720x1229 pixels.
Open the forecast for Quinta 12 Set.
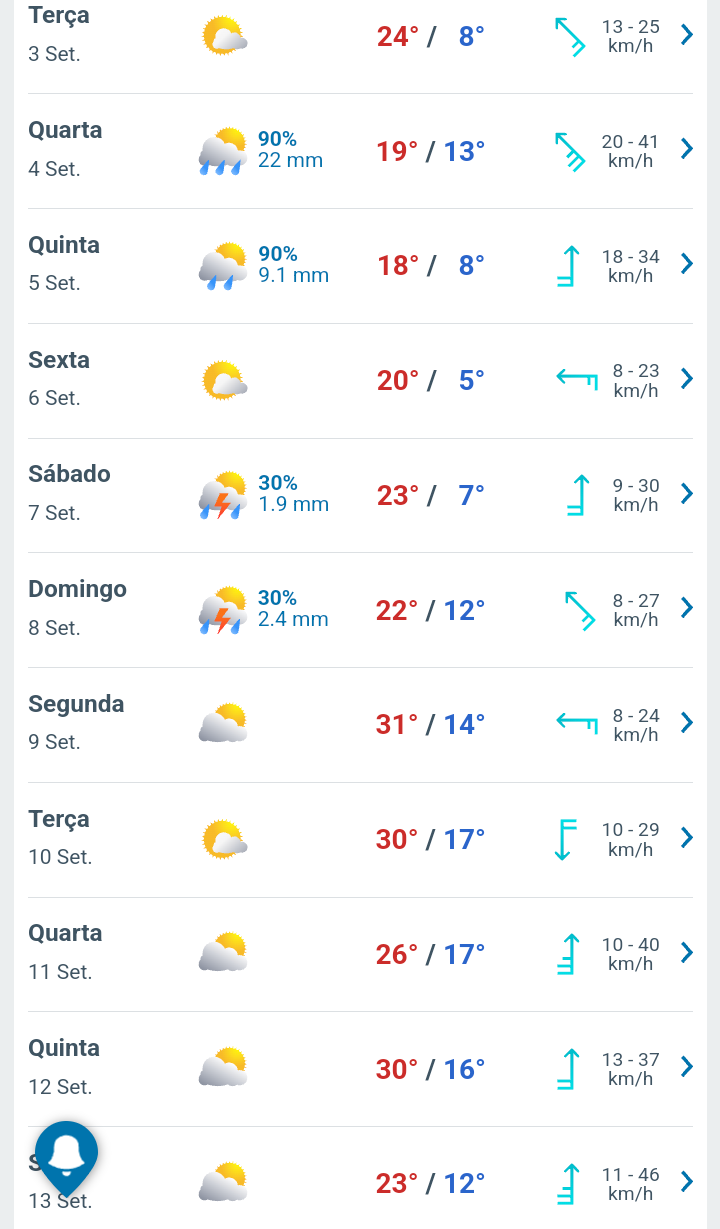[x=360, y=1069]
